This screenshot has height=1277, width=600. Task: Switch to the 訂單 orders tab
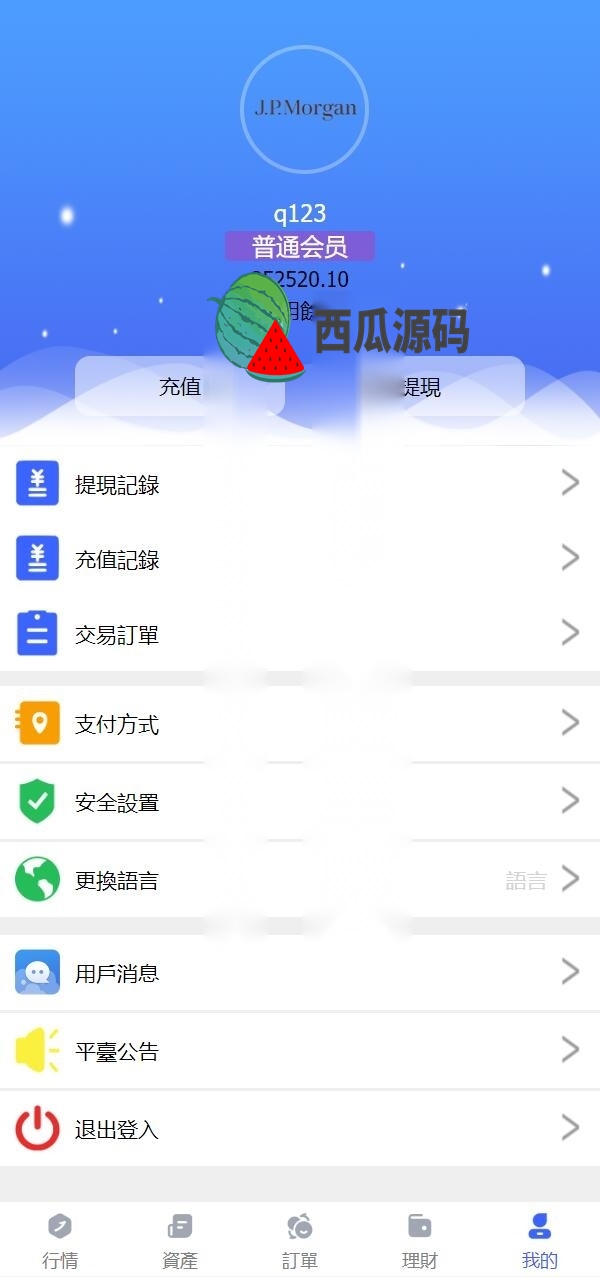300,1240
